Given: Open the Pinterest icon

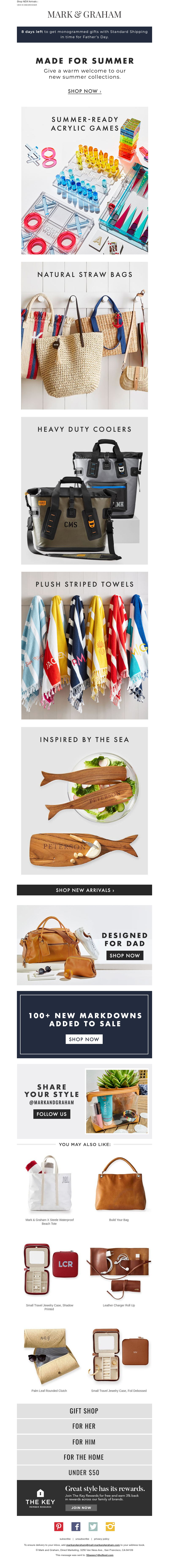Looking at the screenshot, I should 59,1527.
